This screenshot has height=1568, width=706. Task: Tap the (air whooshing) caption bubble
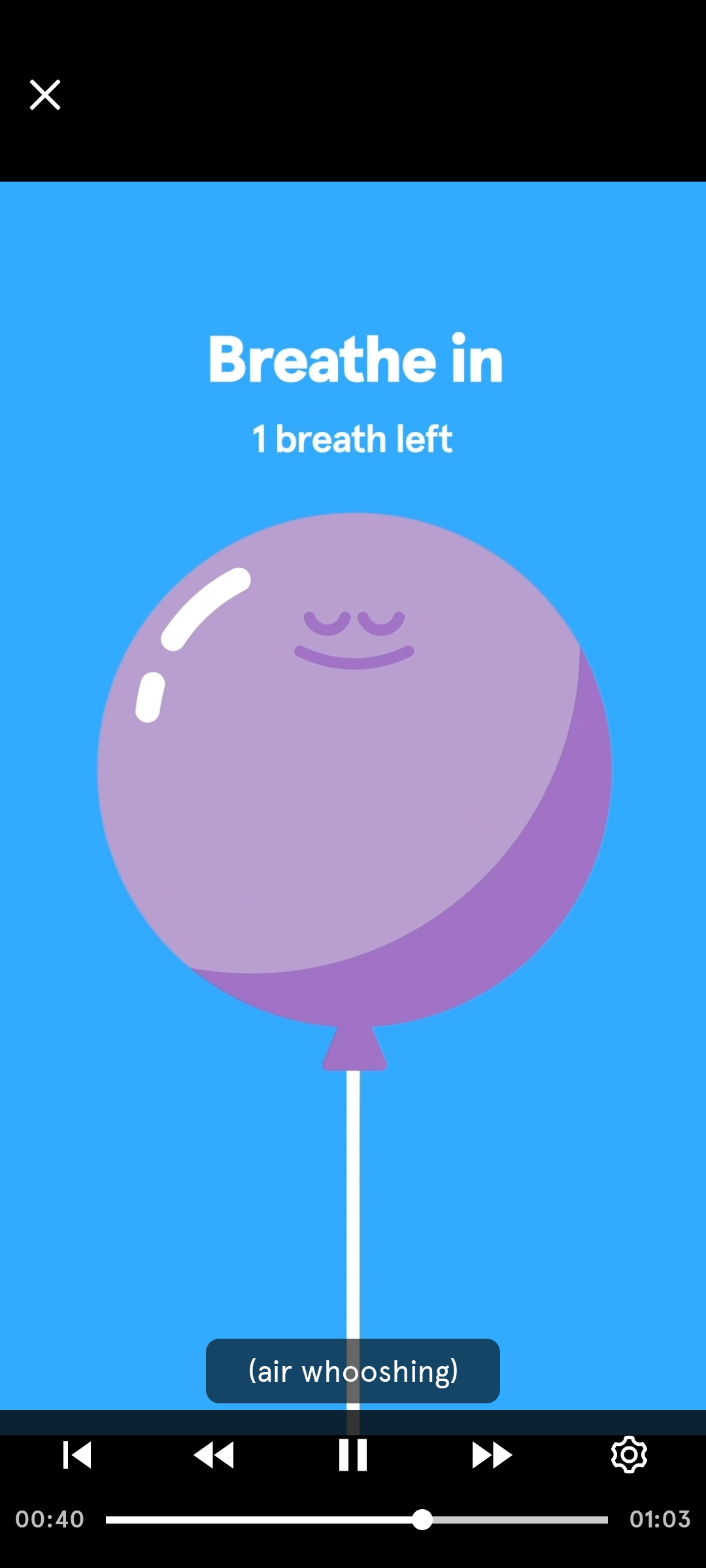coord(353,1371)
